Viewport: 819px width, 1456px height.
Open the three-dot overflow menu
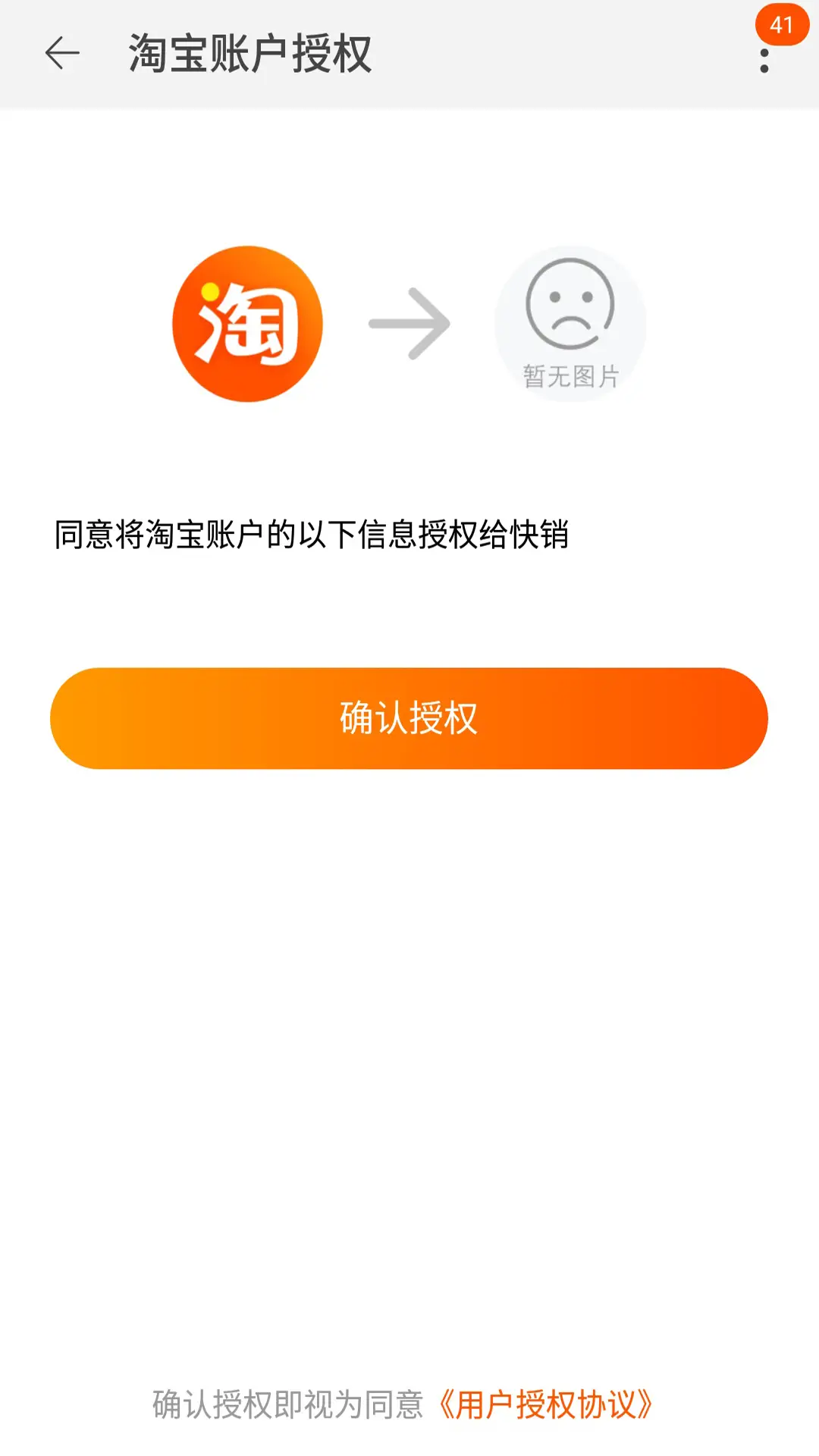click(764, 61)
